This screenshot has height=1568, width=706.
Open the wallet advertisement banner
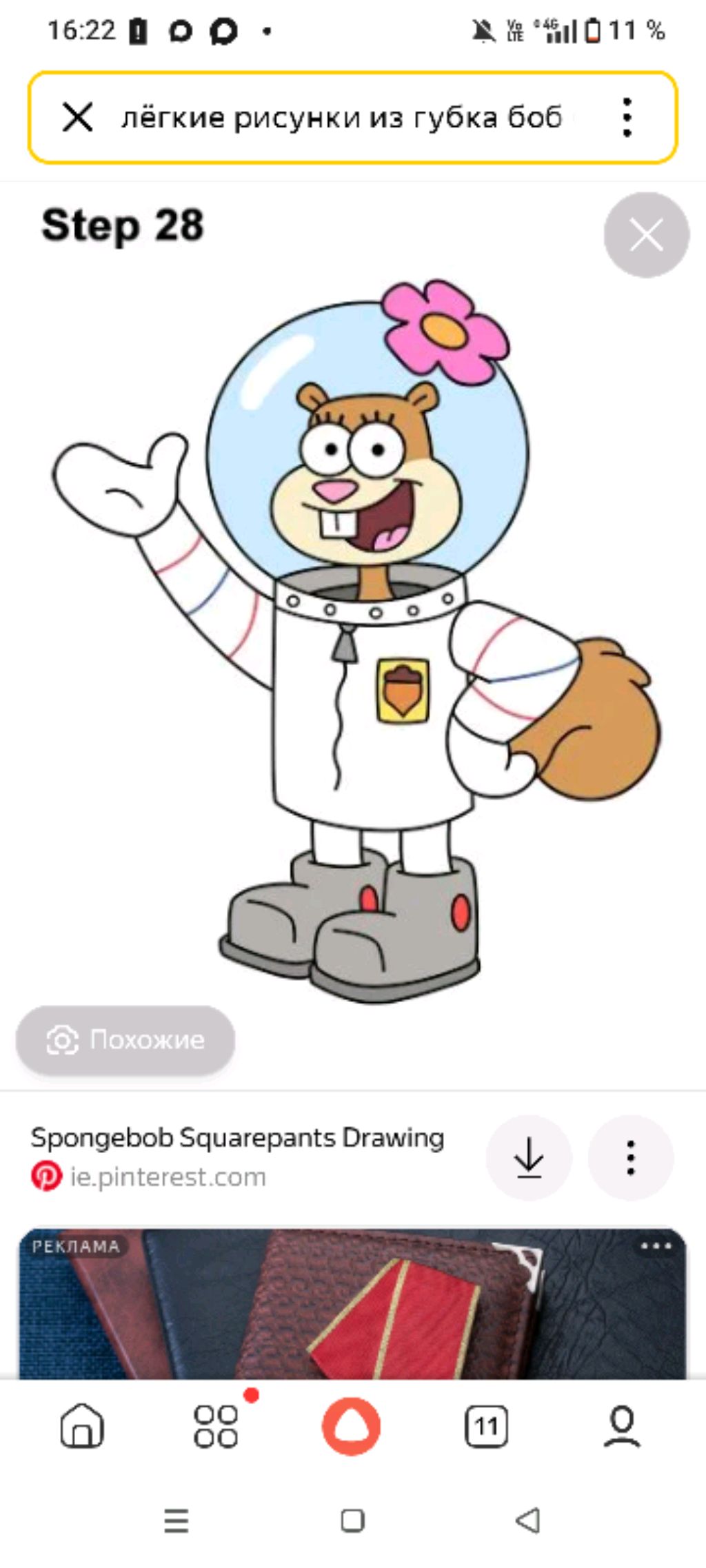[x=352, y=1310]
